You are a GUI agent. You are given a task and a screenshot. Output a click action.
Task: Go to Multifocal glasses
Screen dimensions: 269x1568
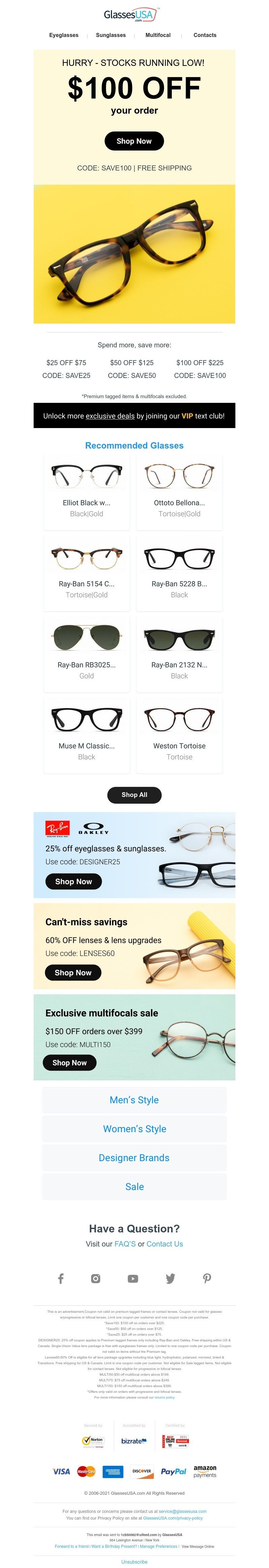point(158,35)
